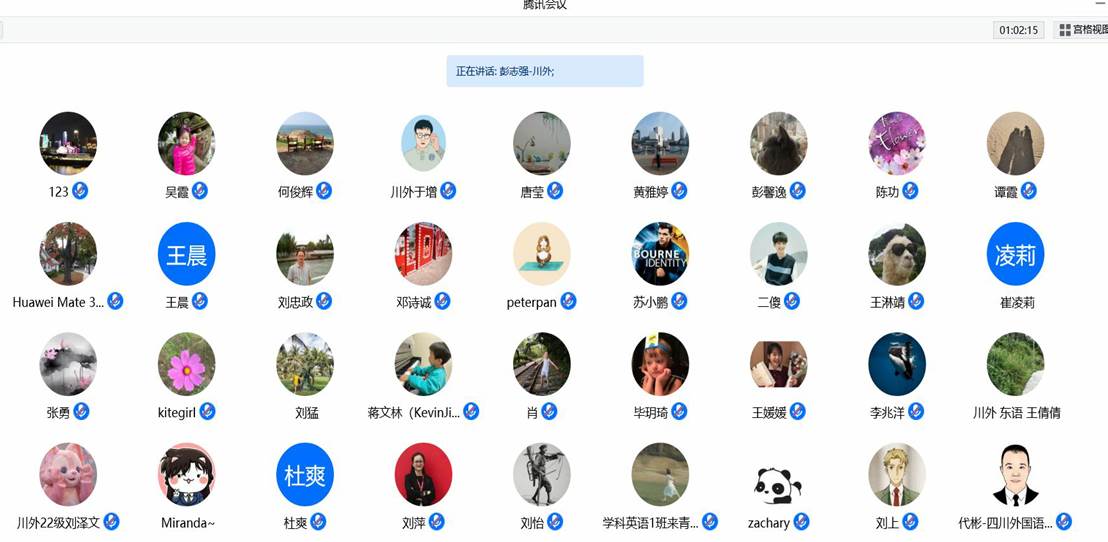Screen dimensions: 1108x542
Task: Tap participant 刘萍's avatar
Action: point(423,475)
